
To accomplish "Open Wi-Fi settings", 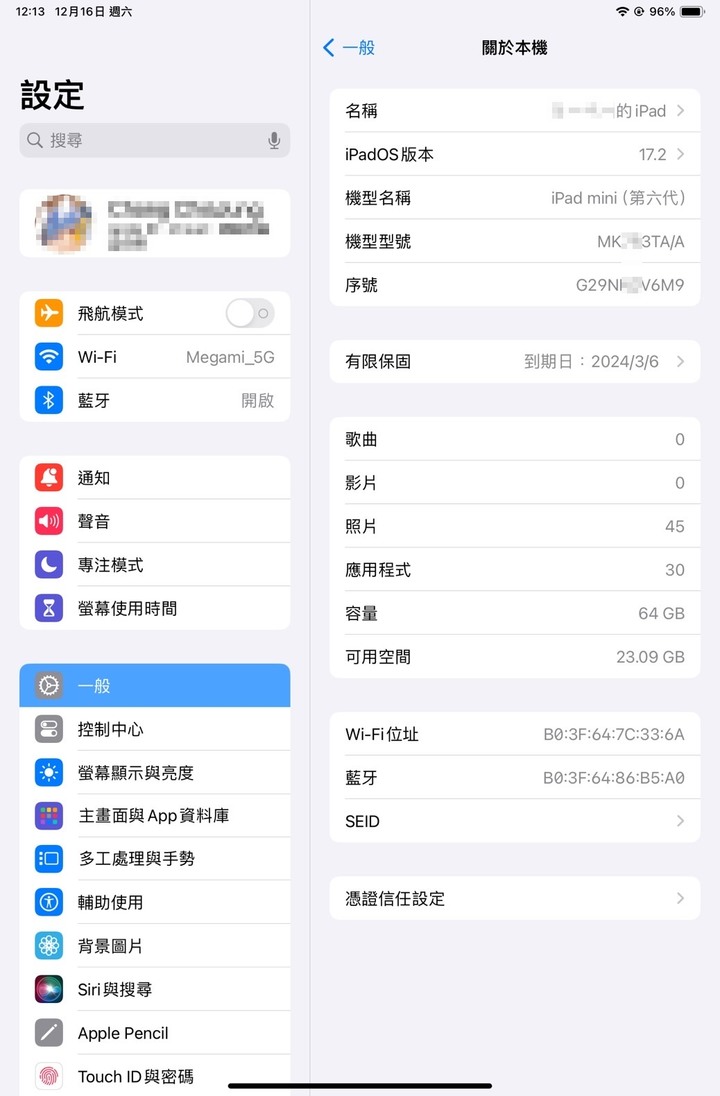I will [154, 357].
